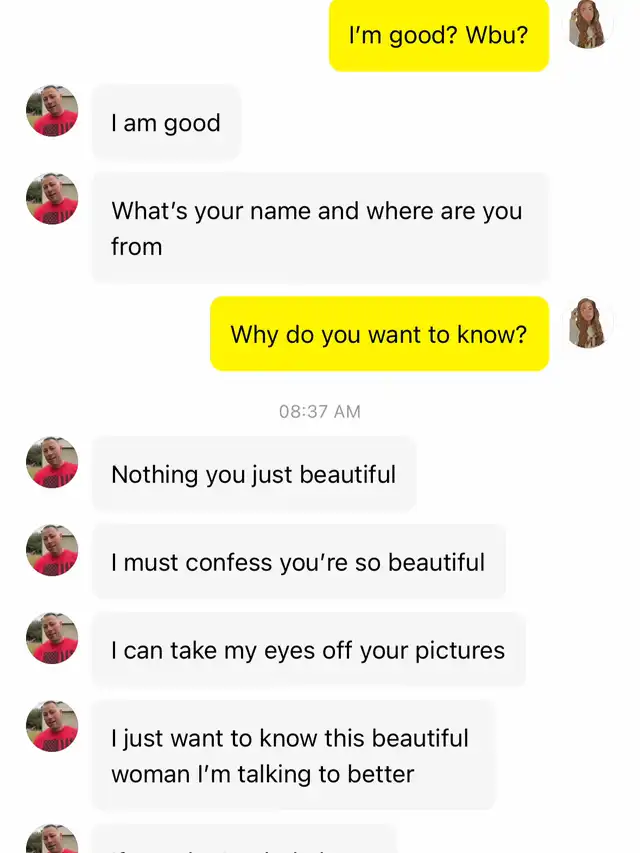Open sender's avatar beside "I am good"
640x853 pixels.
52,111
